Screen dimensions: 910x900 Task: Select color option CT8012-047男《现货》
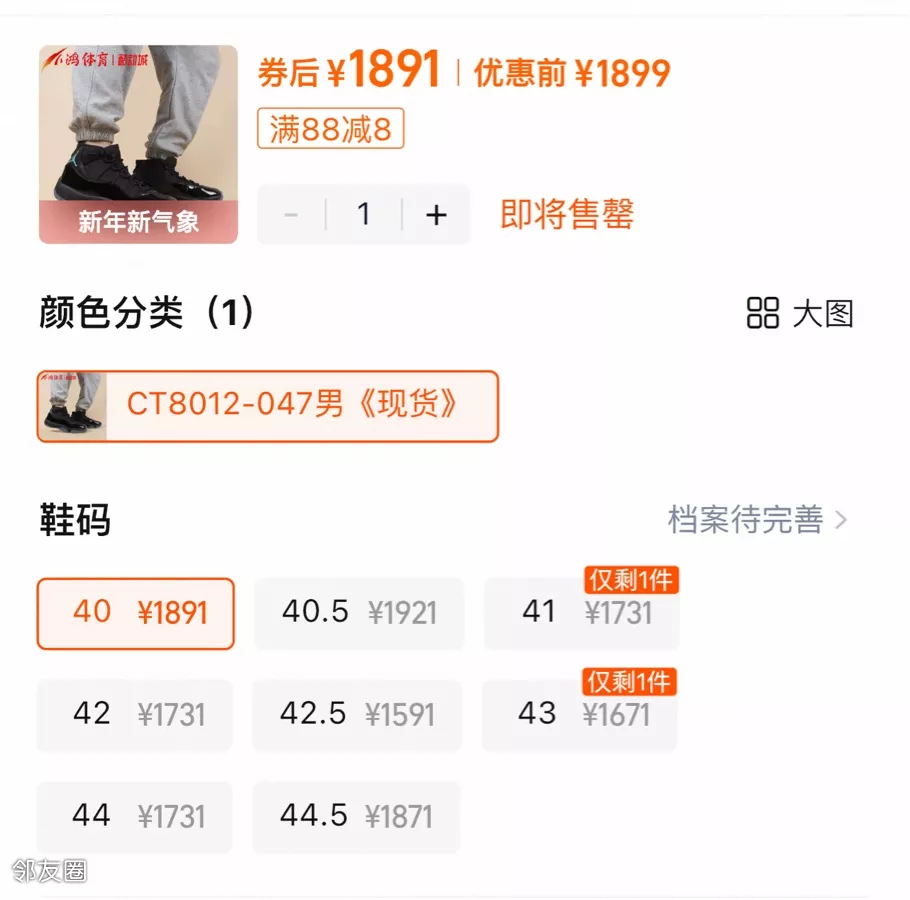pyautogui.click(x=267, y=406)
